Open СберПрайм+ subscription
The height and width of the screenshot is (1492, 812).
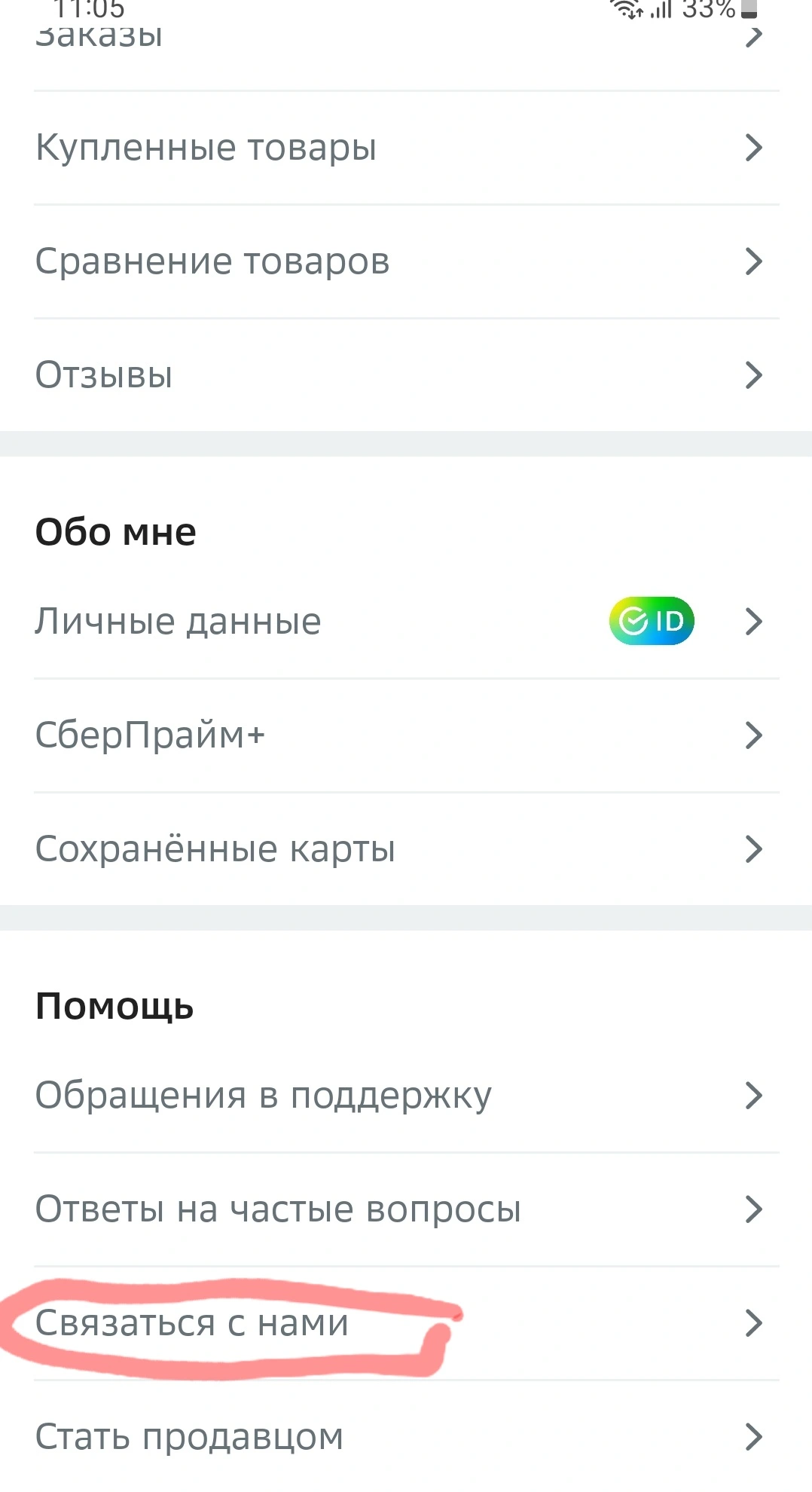tap(406, 735)
